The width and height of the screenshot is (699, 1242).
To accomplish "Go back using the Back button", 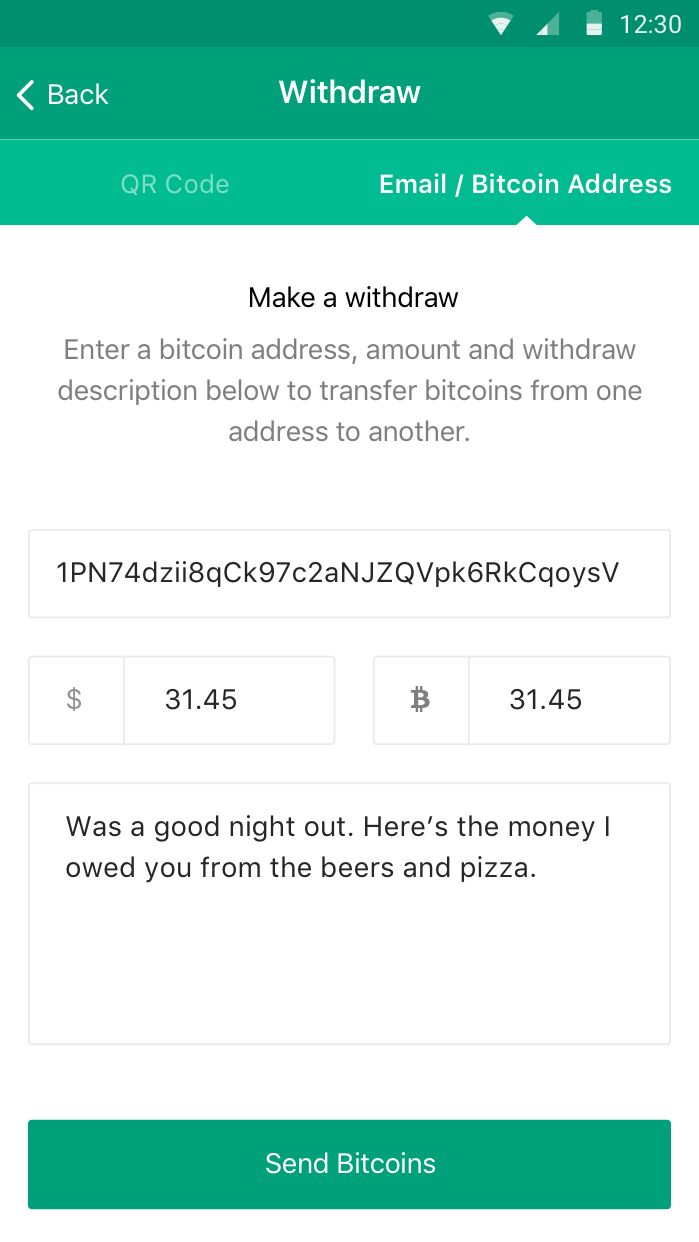I will (x=62, y=95).
